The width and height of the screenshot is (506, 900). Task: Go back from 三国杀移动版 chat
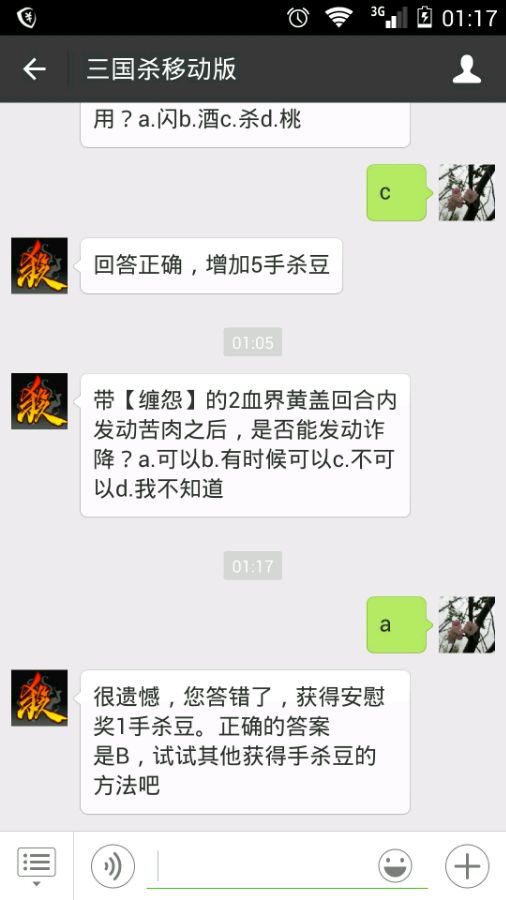pos(34,69)
